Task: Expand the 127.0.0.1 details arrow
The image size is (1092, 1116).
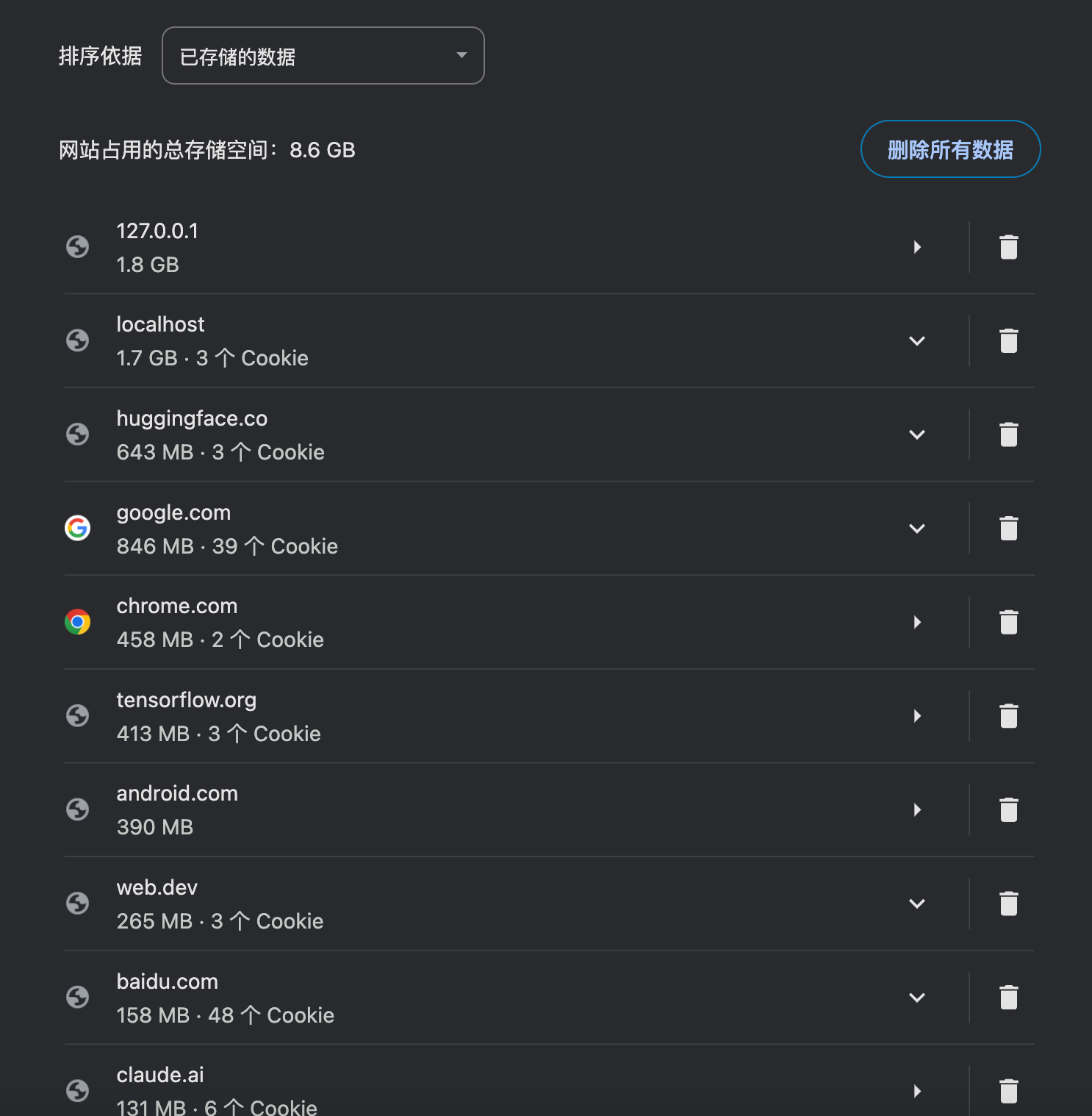Action: coord(916,247)
